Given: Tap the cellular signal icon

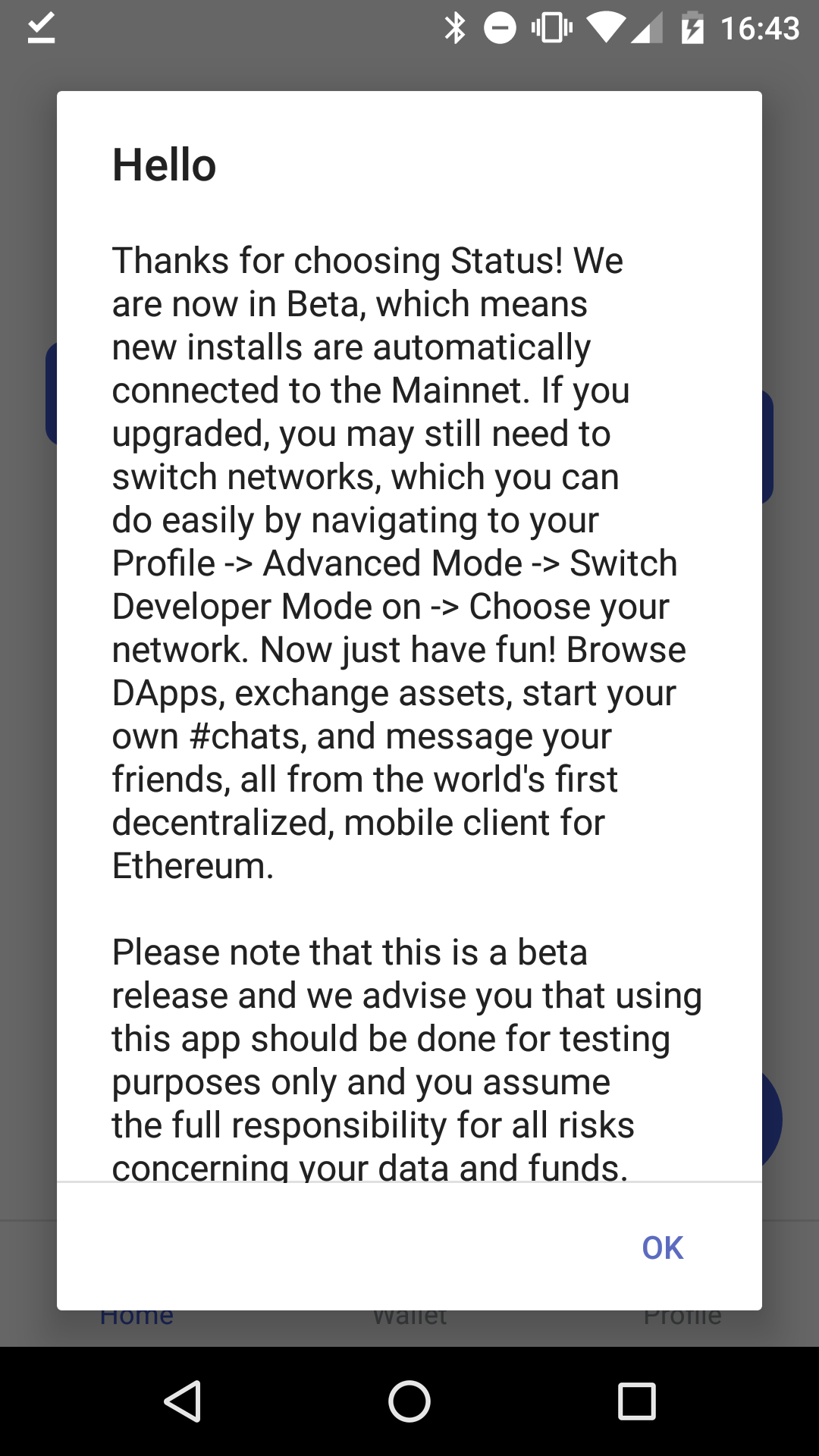Looking at the screenshot, I should (645, 28).
